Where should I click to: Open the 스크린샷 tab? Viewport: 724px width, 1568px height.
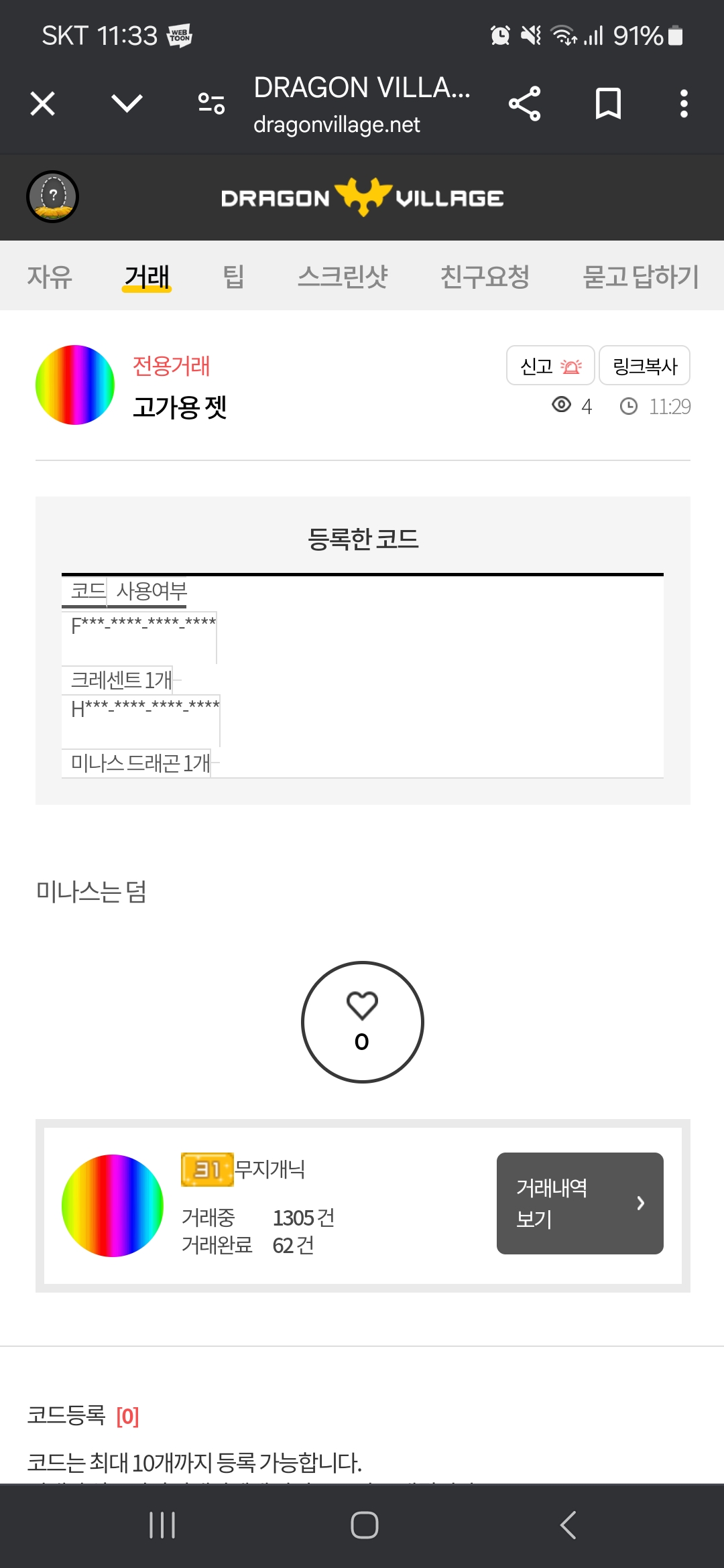[343, 276]
